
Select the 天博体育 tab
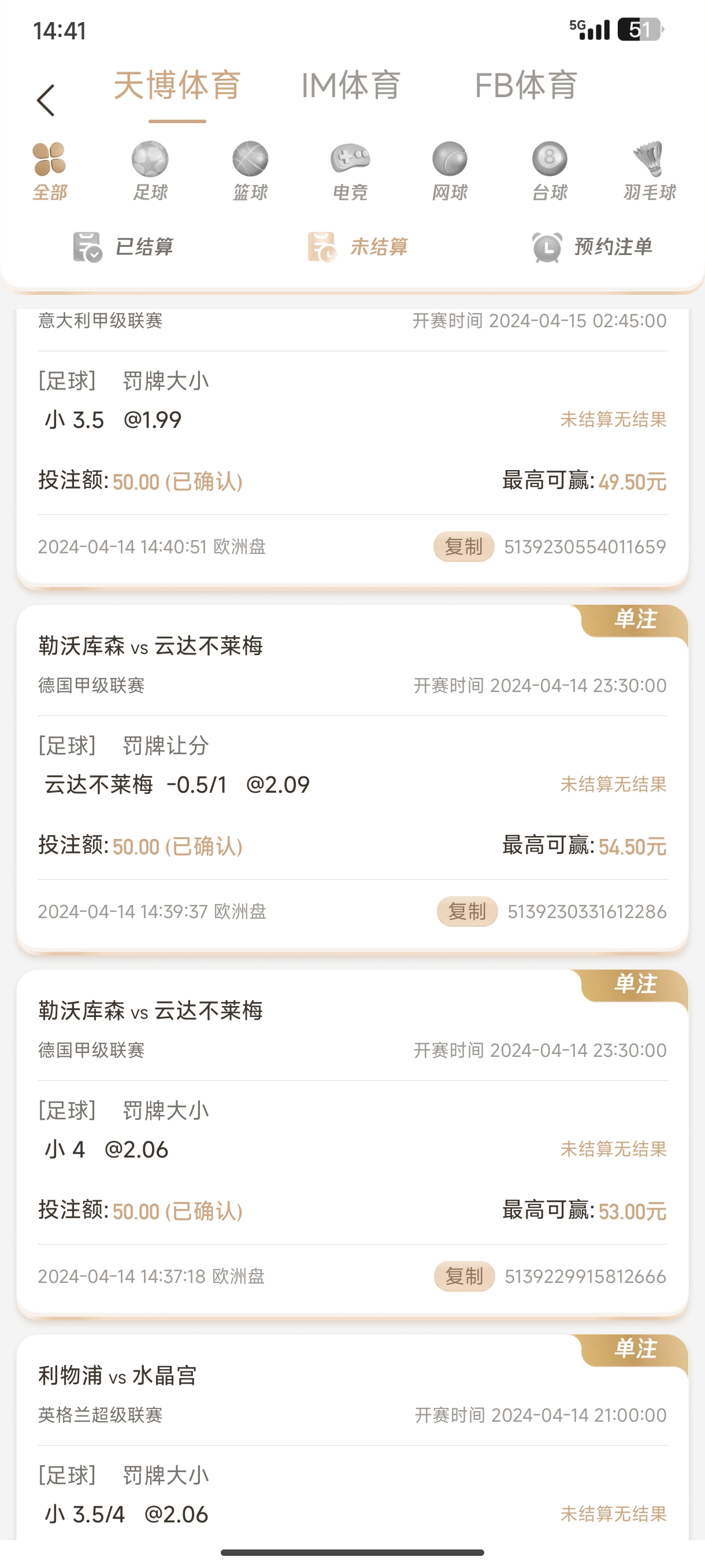[x=177, y=85]
